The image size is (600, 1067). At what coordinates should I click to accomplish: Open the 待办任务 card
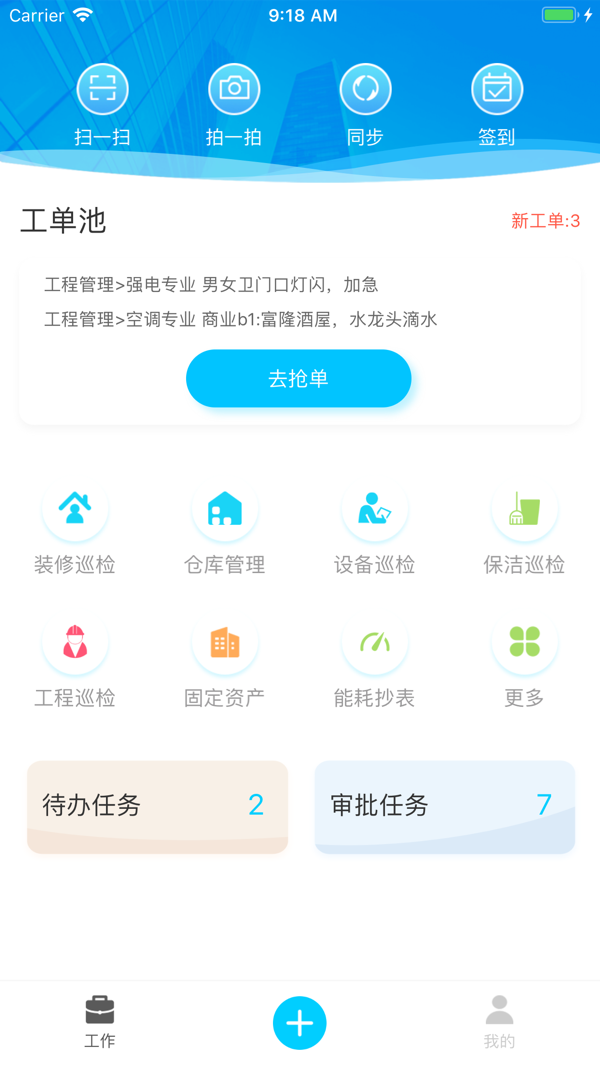tap(157, 806)
